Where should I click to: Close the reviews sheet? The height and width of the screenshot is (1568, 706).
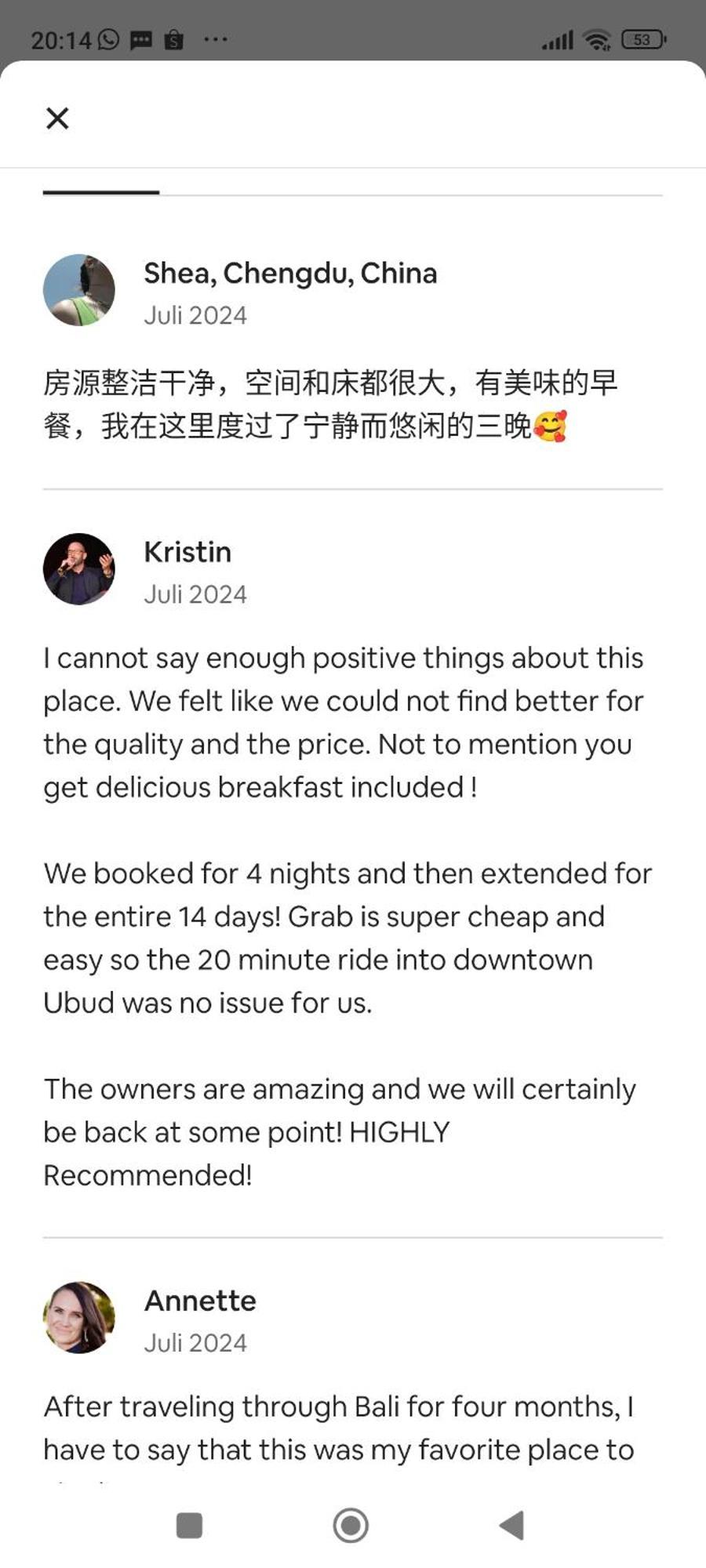(57, 118)
